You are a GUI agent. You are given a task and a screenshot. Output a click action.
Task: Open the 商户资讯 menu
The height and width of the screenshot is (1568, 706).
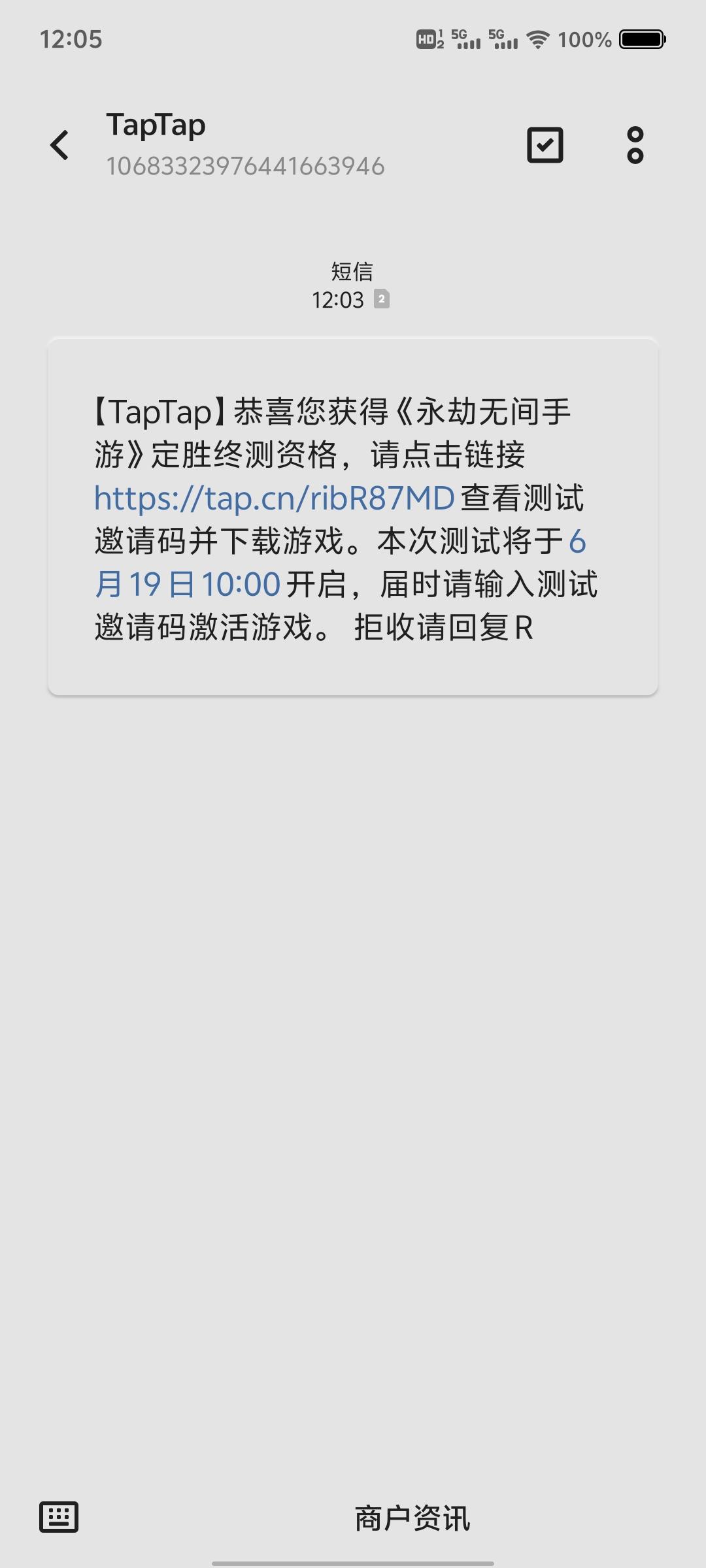click(412, 1518)
